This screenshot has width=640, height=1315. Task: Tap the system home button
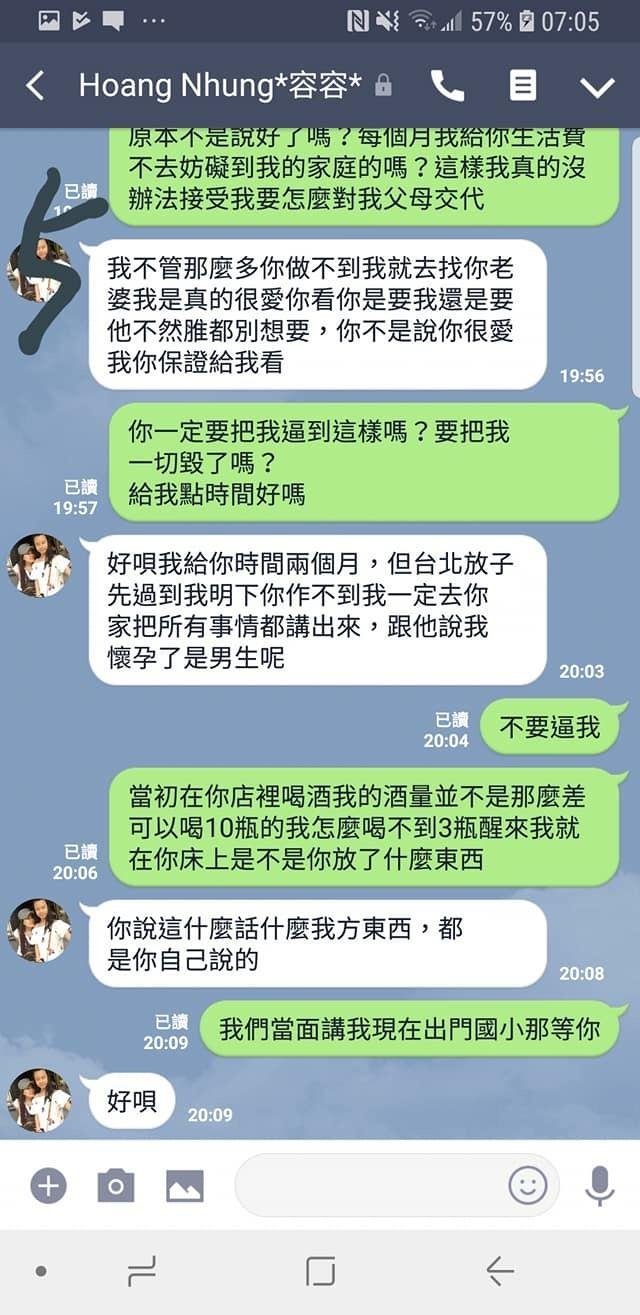tap(320, 1271)
